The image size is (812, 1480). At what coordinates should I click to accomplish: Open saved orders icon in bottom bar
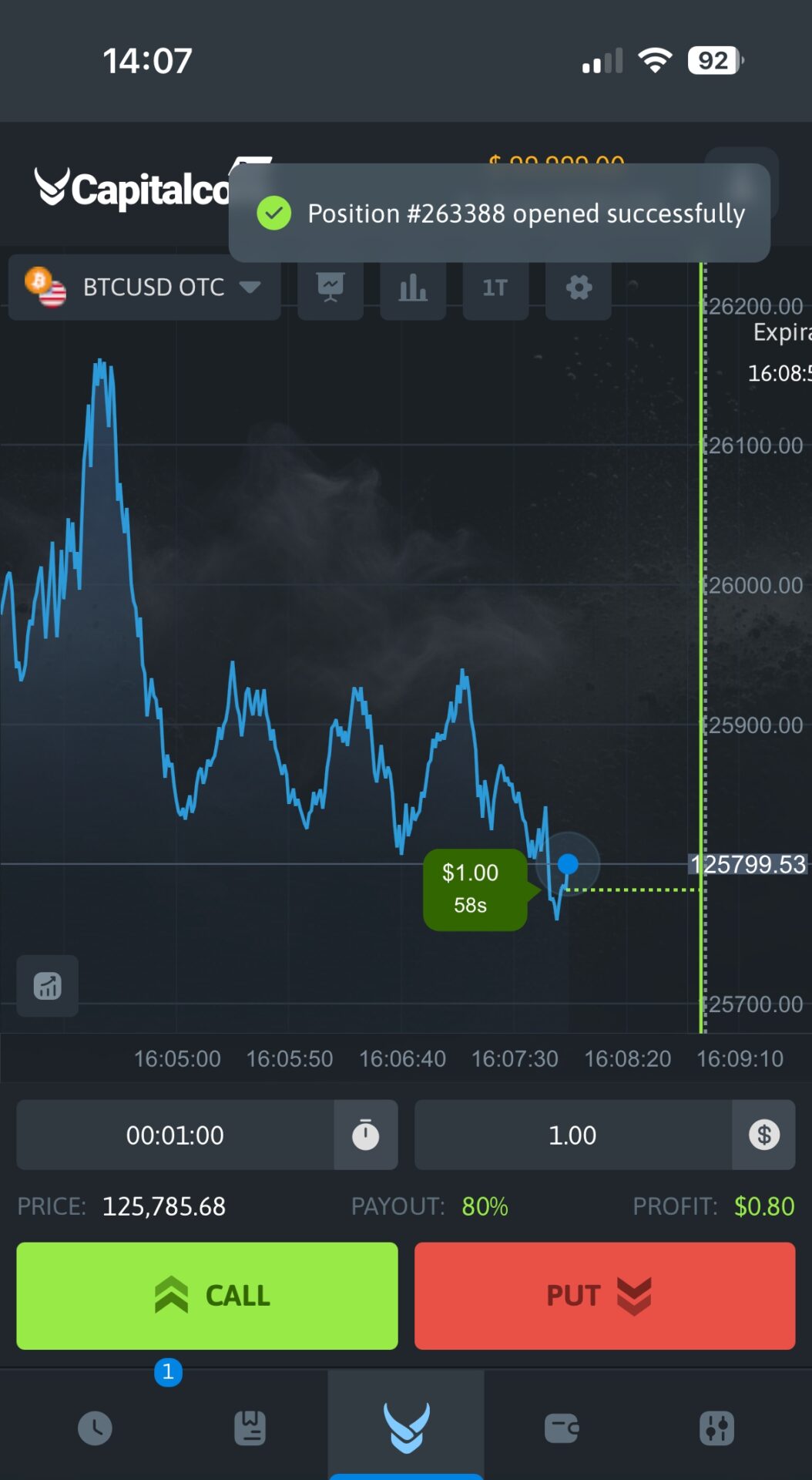tap(250, 1428)
